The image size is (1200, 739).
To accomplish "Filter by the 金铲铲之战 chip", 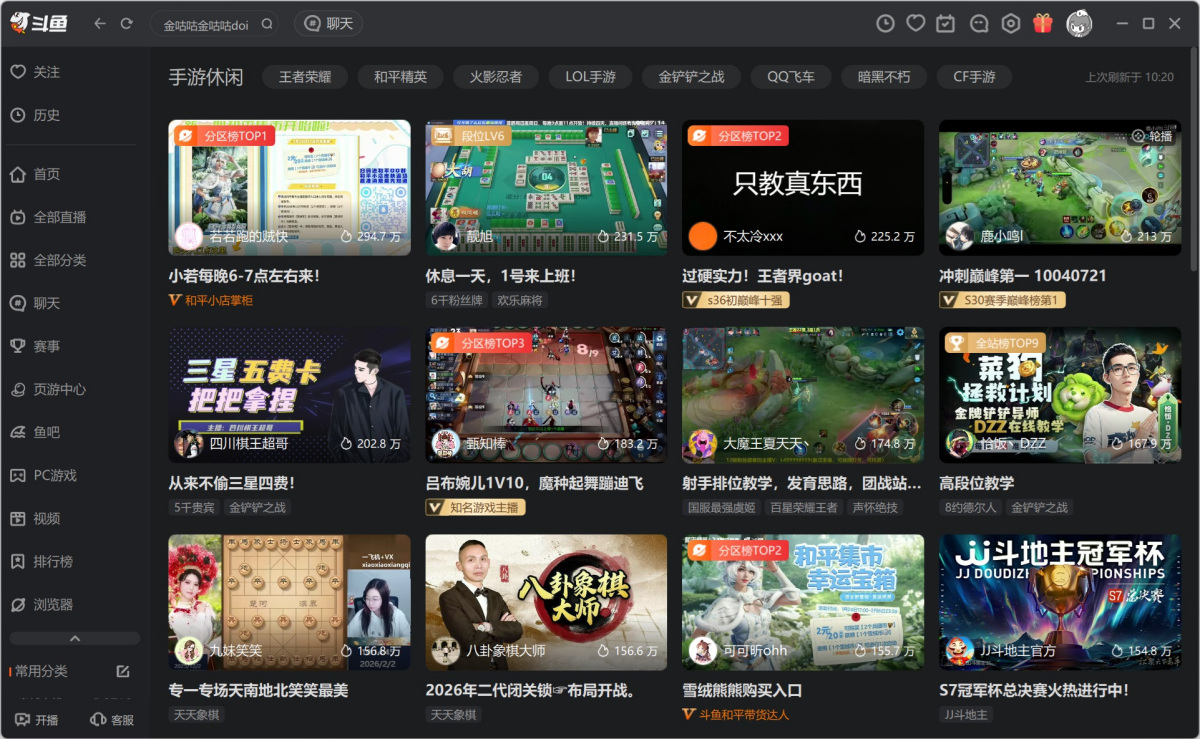I will (691, 77).
